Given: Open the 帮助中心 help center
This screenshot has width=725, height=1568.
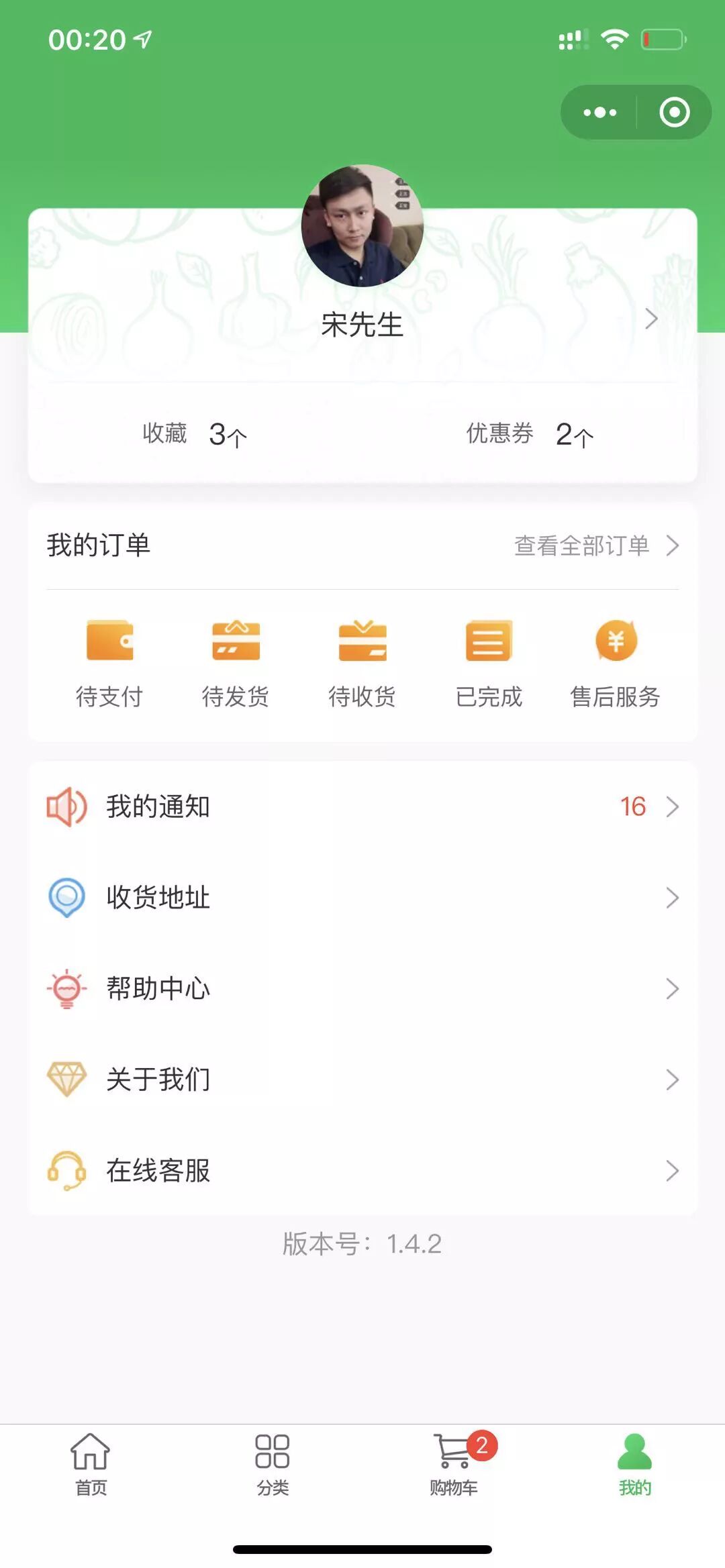Looking at the screenshot, I should [x=362, y=988].
